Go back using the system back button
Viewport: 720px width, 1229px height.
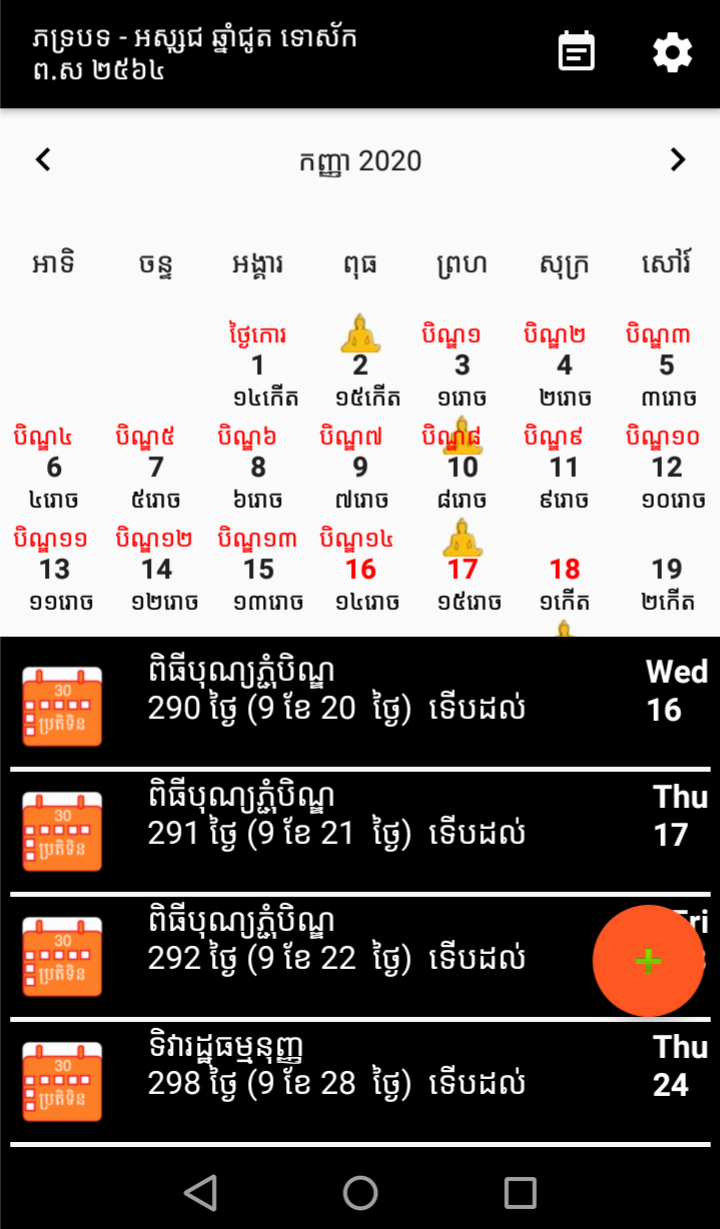(x=201, y=1192)
